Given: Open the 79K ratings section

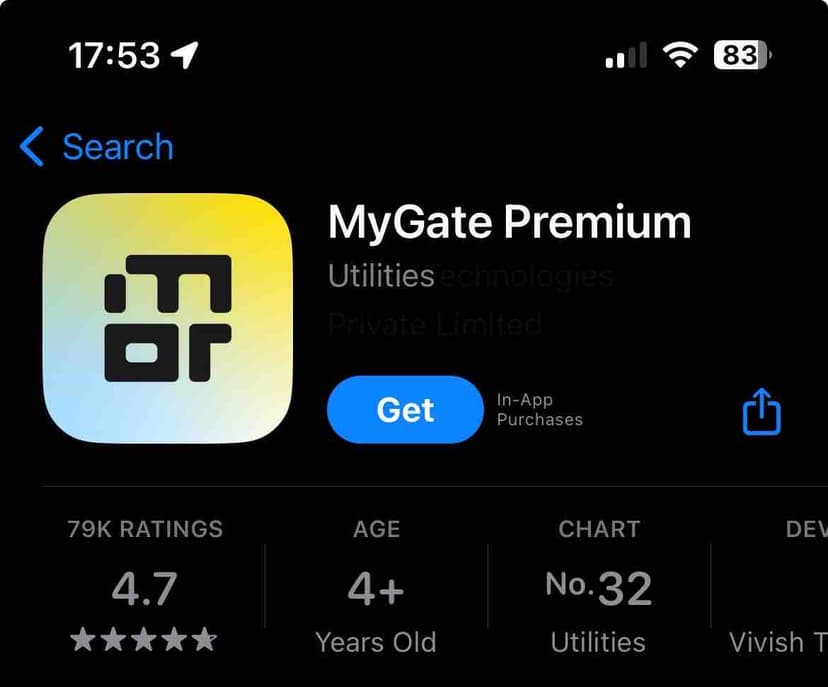Looking at the screenshot, I should tap(145, 587).
